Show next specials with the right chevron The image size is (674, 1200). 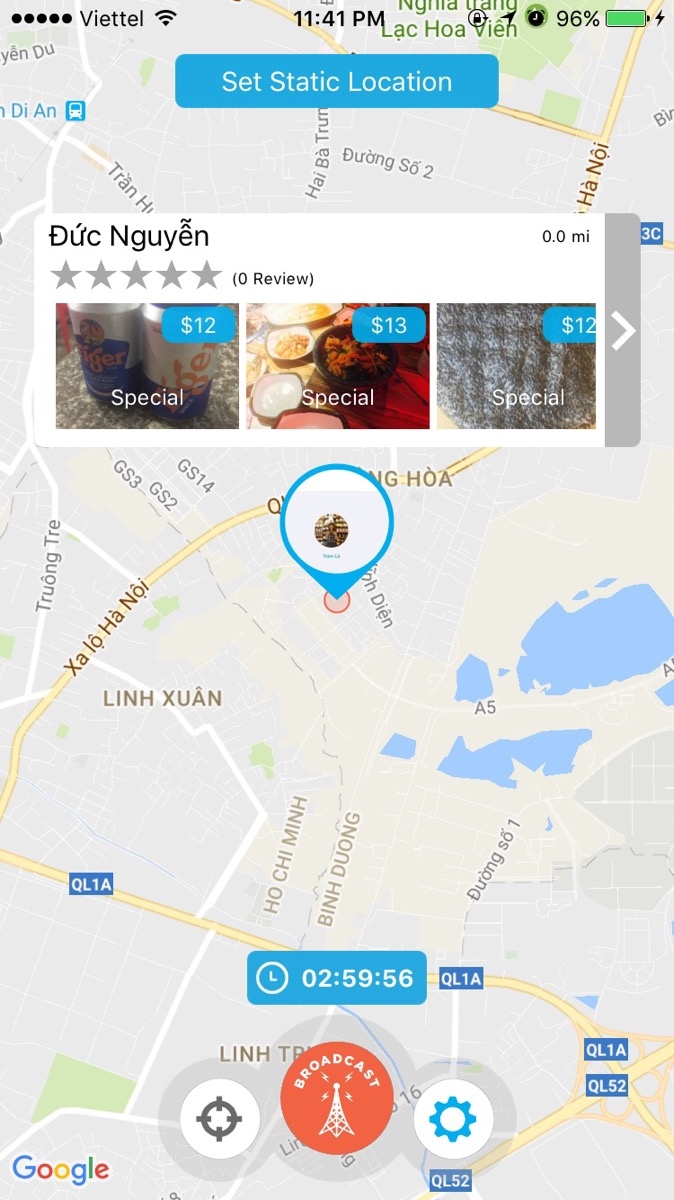623,330
